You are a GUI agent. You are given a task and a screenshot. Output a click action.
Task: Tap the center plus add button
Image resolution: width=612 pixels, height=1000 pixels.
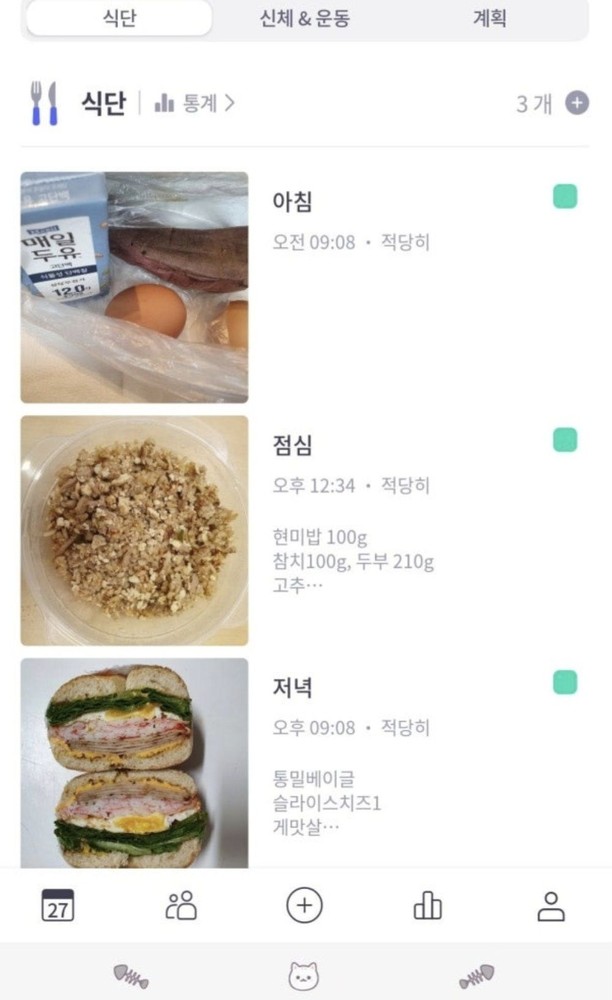(x=304, y=906)
